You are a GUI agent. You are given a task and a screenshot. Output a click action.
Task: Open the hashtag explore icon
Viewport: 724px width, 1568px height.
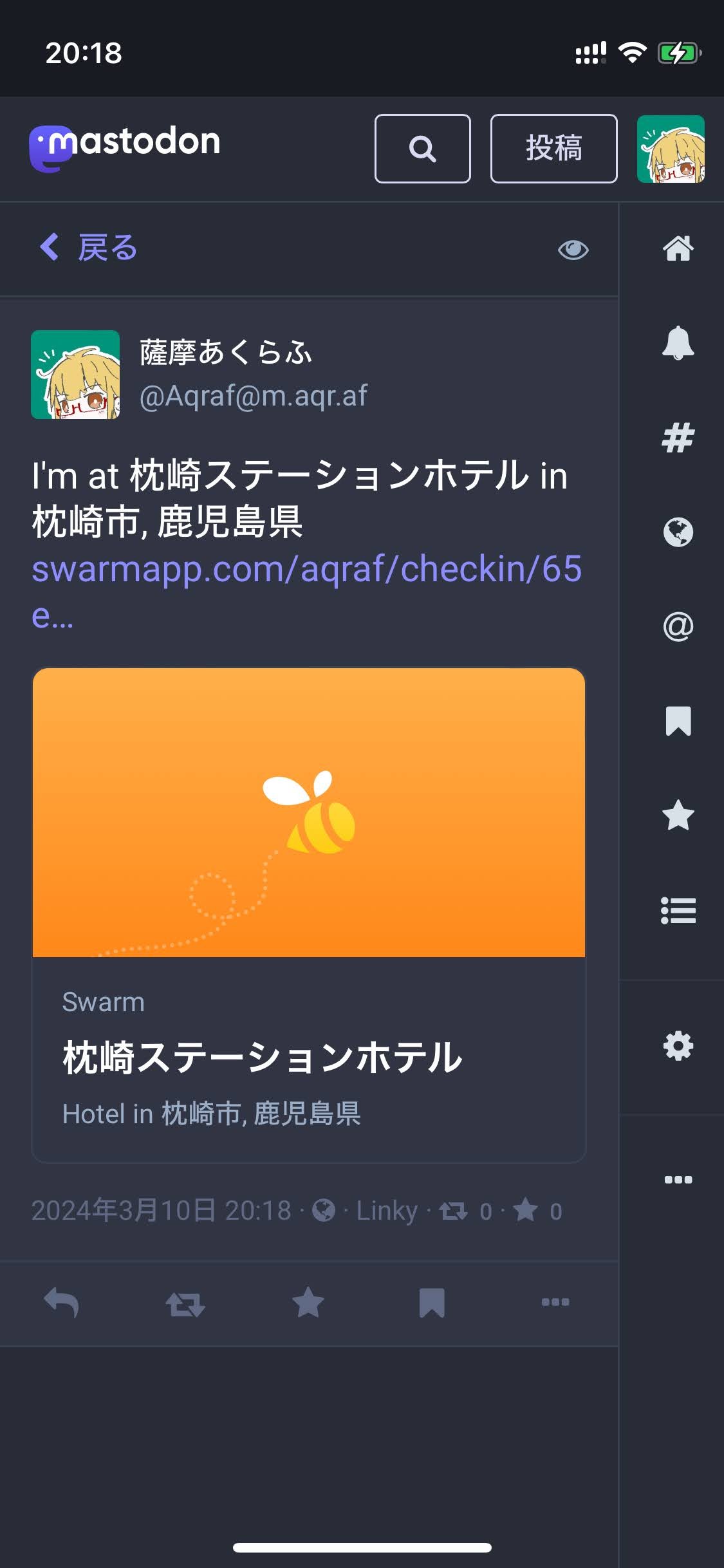tap(678, 438)
